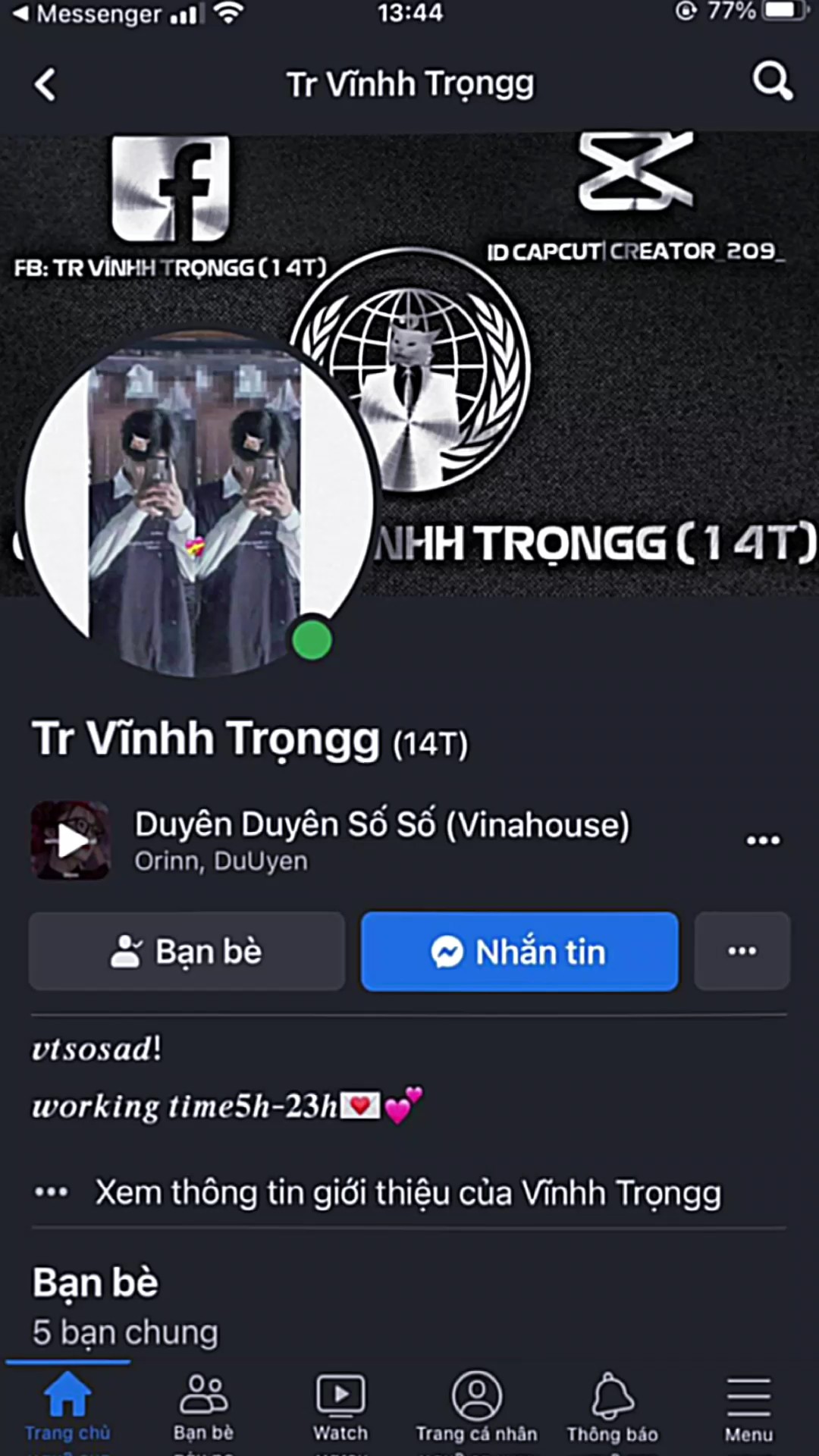Open the profile picture

coord(199,504)
